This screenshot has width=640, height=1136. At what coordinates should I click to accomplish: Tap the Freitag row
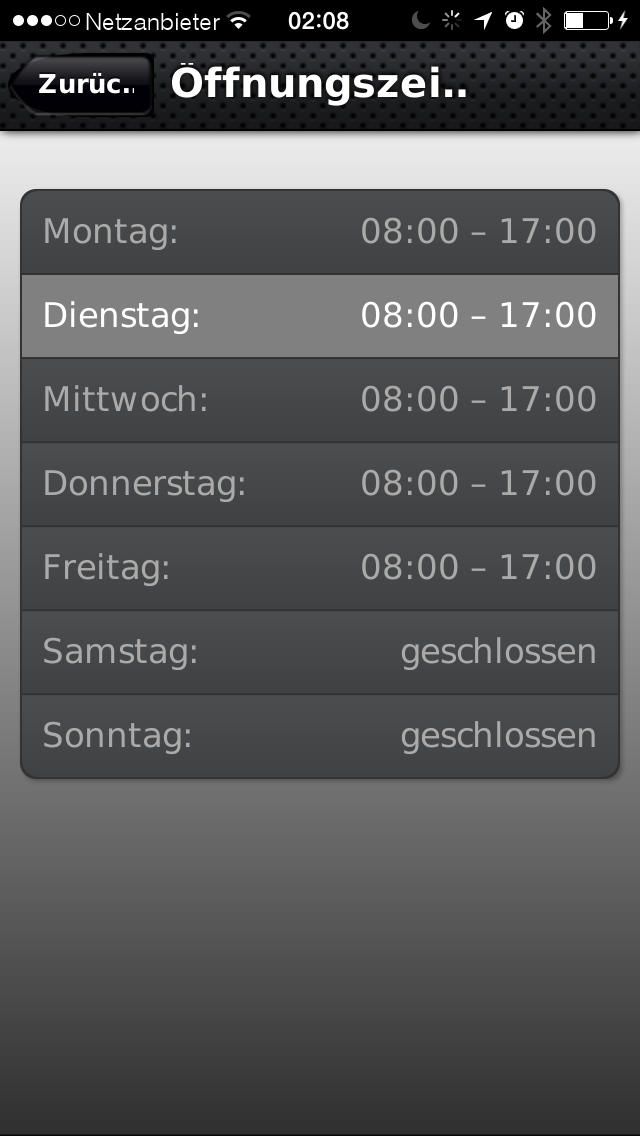(x=320, y=568)
